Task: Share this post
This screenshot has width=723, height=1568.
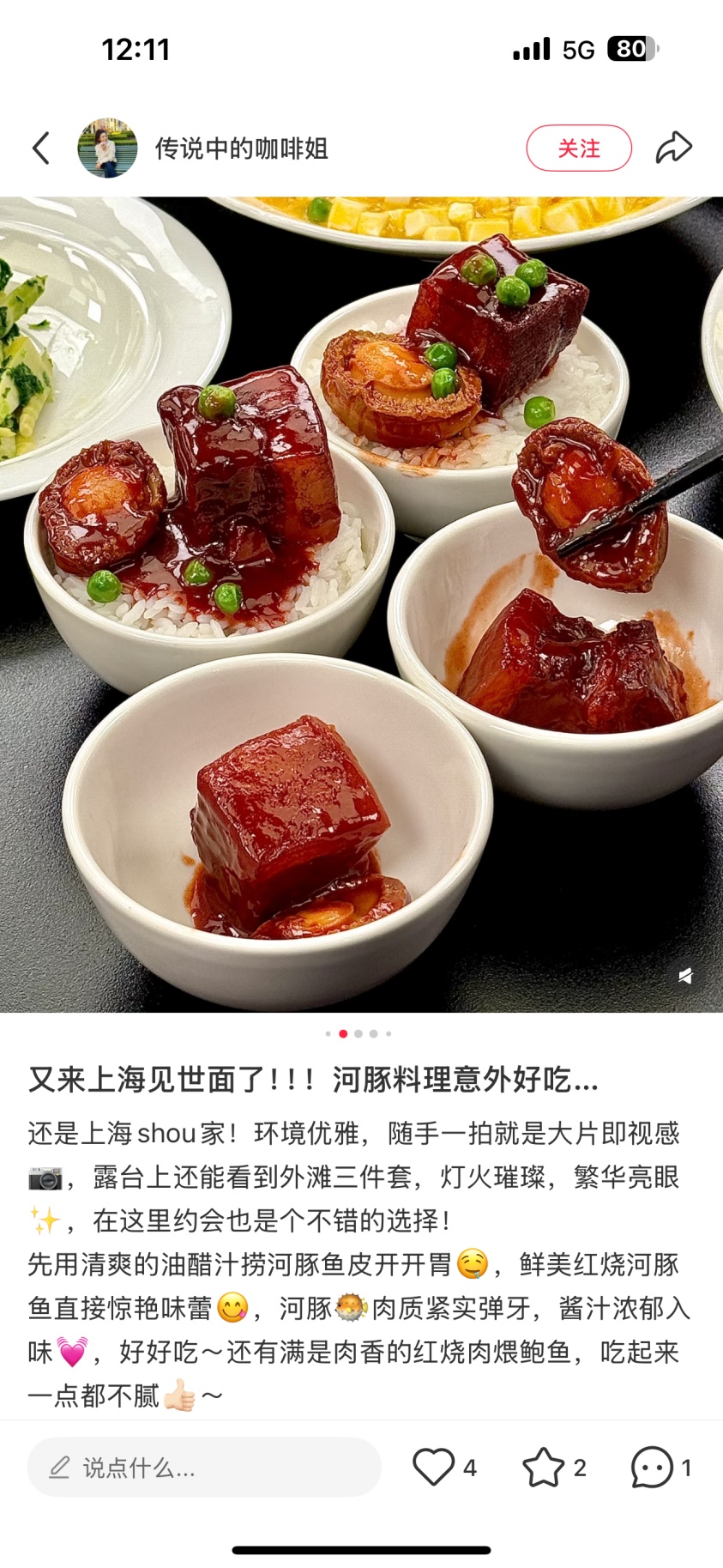Action: 674,148
